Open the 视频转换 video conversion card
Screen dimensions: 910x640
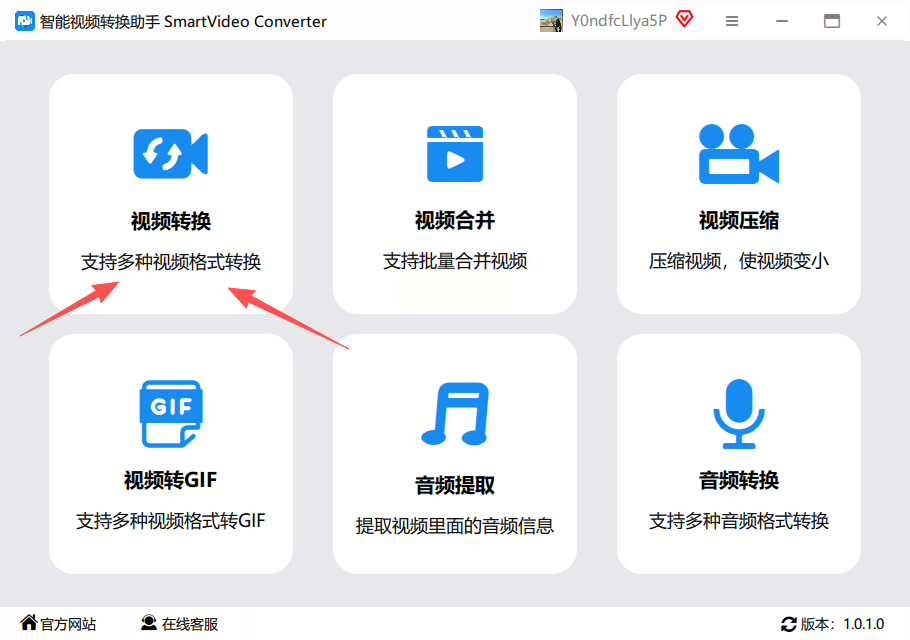point(170,193)
